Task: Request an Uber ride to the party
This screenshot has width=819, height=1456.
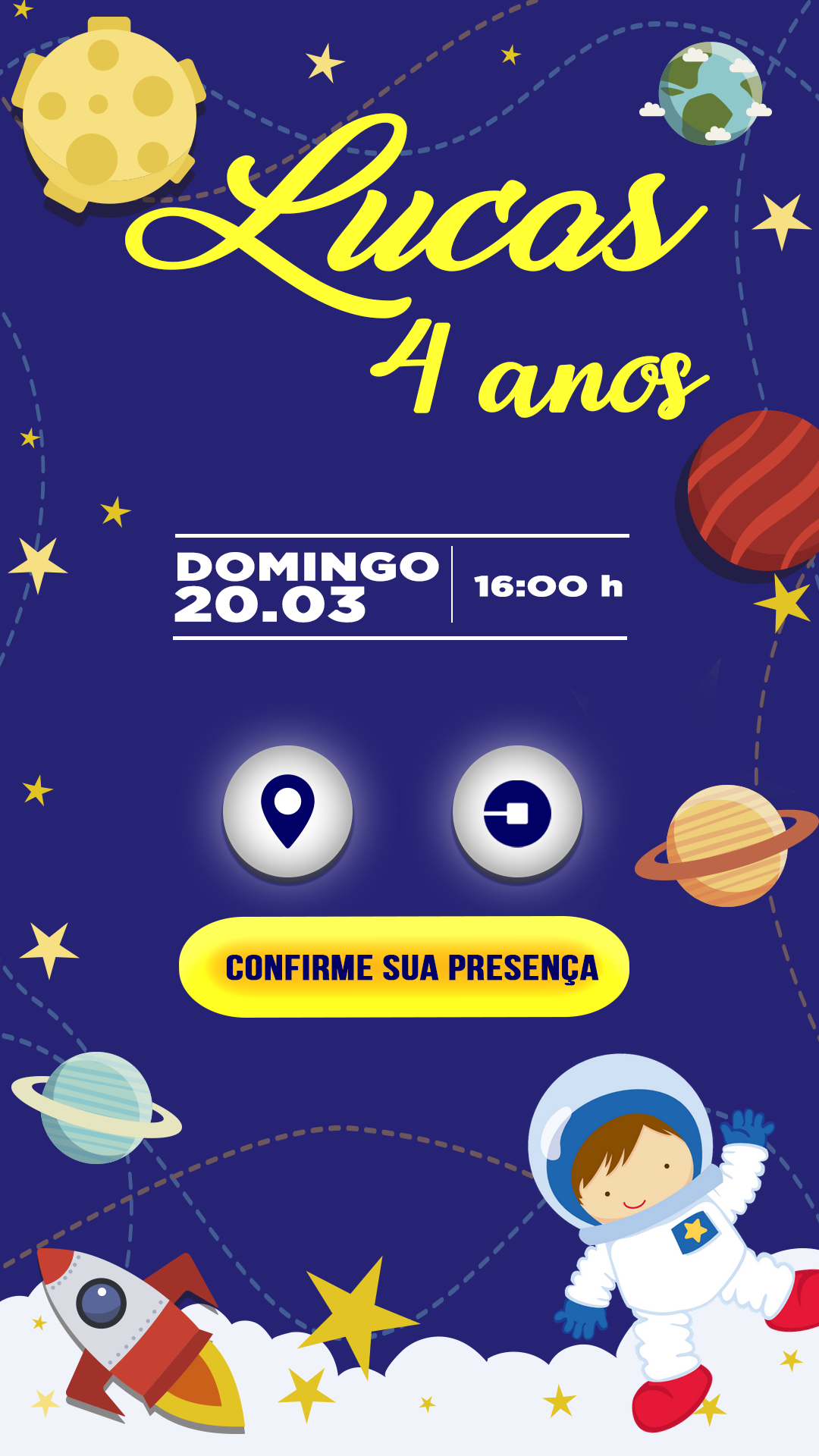Action: tap(517, 812)
